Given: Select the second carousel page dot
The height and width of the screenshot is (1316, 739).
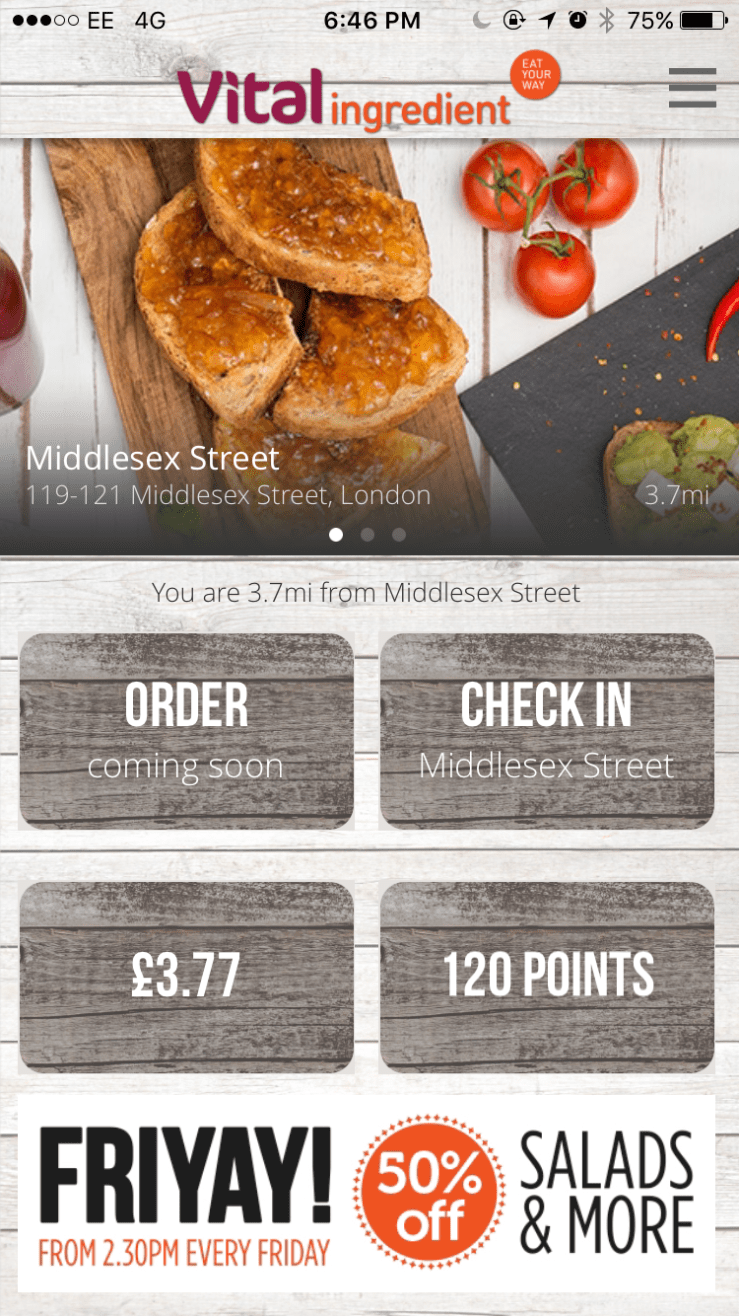Looking at the screenshot, I should click(368, 535).
